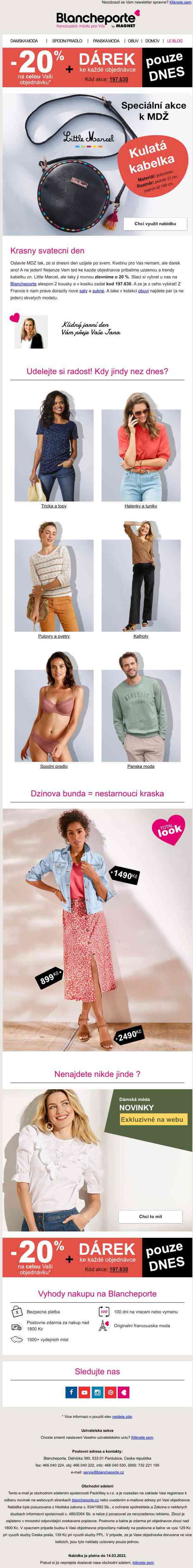193x1568 pixels.
Task: View the Kalhoty category
Action: [141, 636]
